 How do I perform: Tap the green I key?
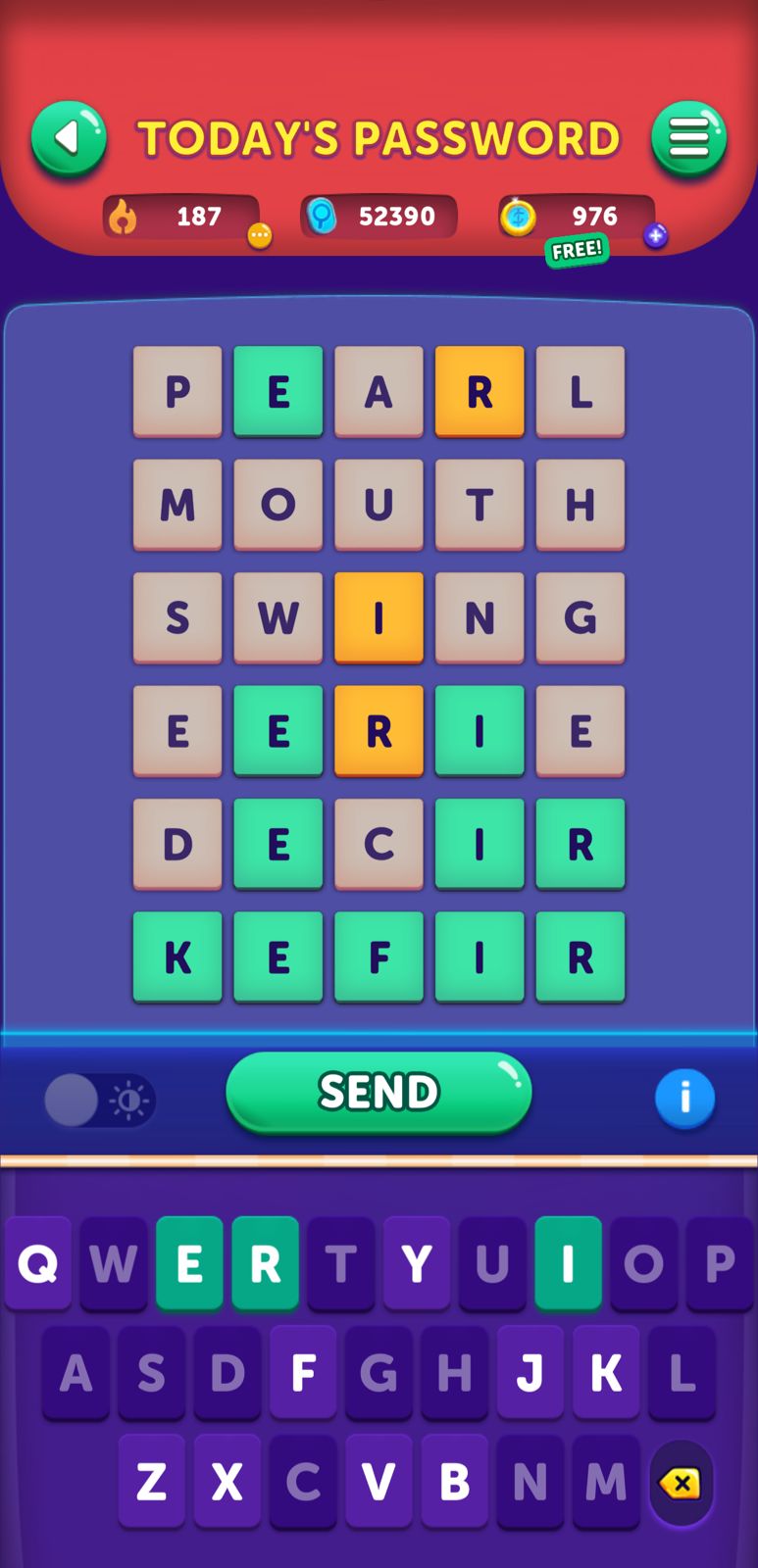point(568,1264)
